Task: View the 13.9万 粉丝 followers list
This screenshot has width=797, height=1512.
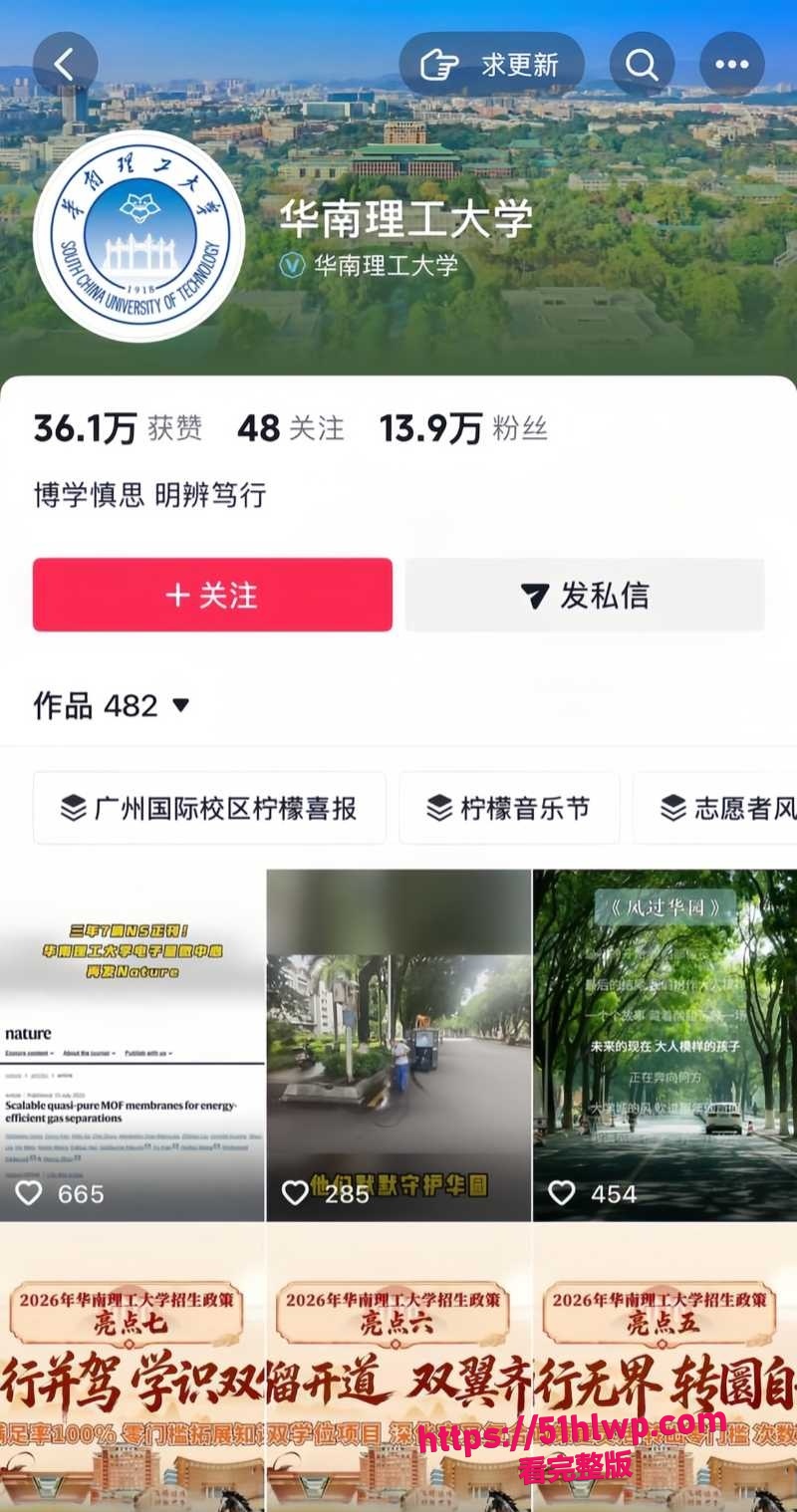Action: tap(463, 428)
